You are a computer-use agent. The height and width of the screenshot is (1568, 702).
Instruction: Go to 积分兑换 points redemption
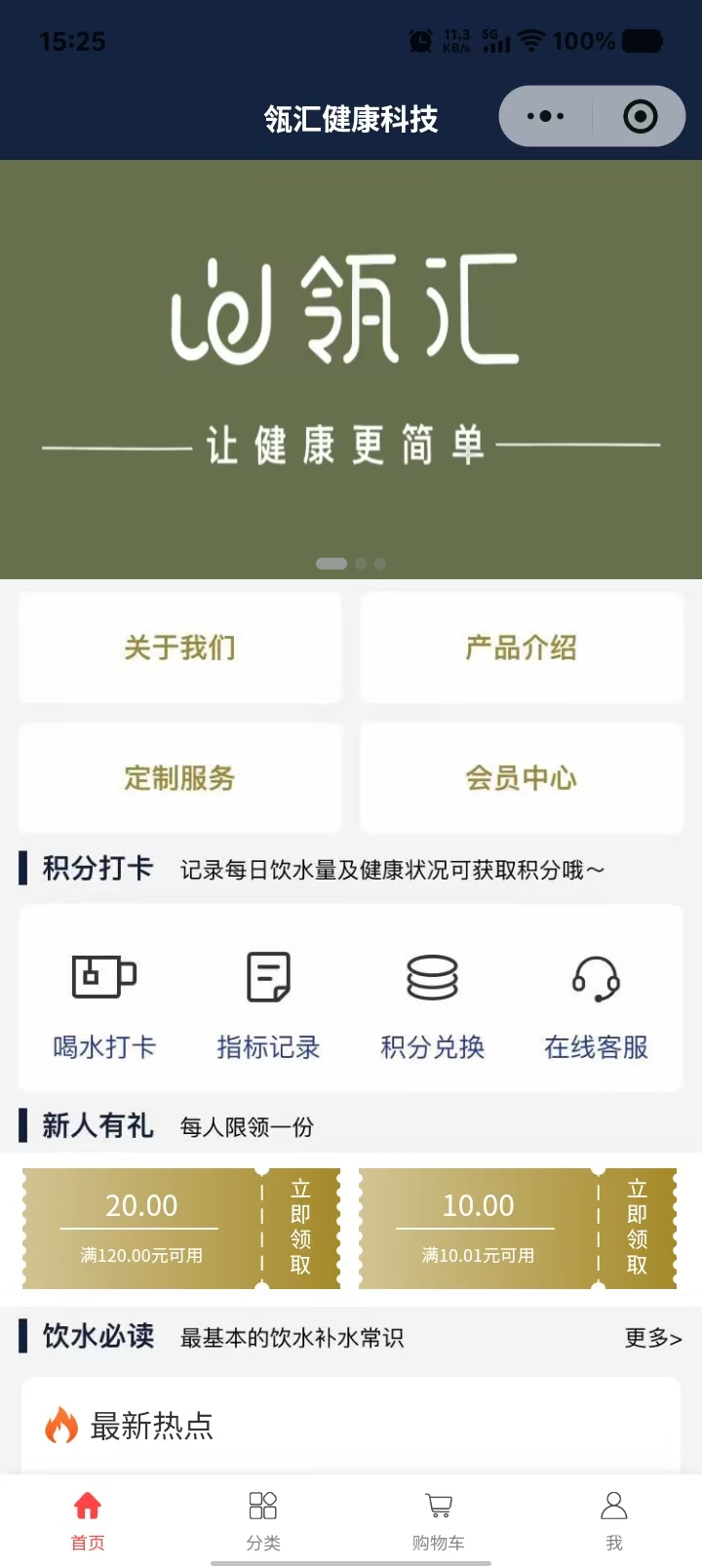click(x=432, y=1004)
